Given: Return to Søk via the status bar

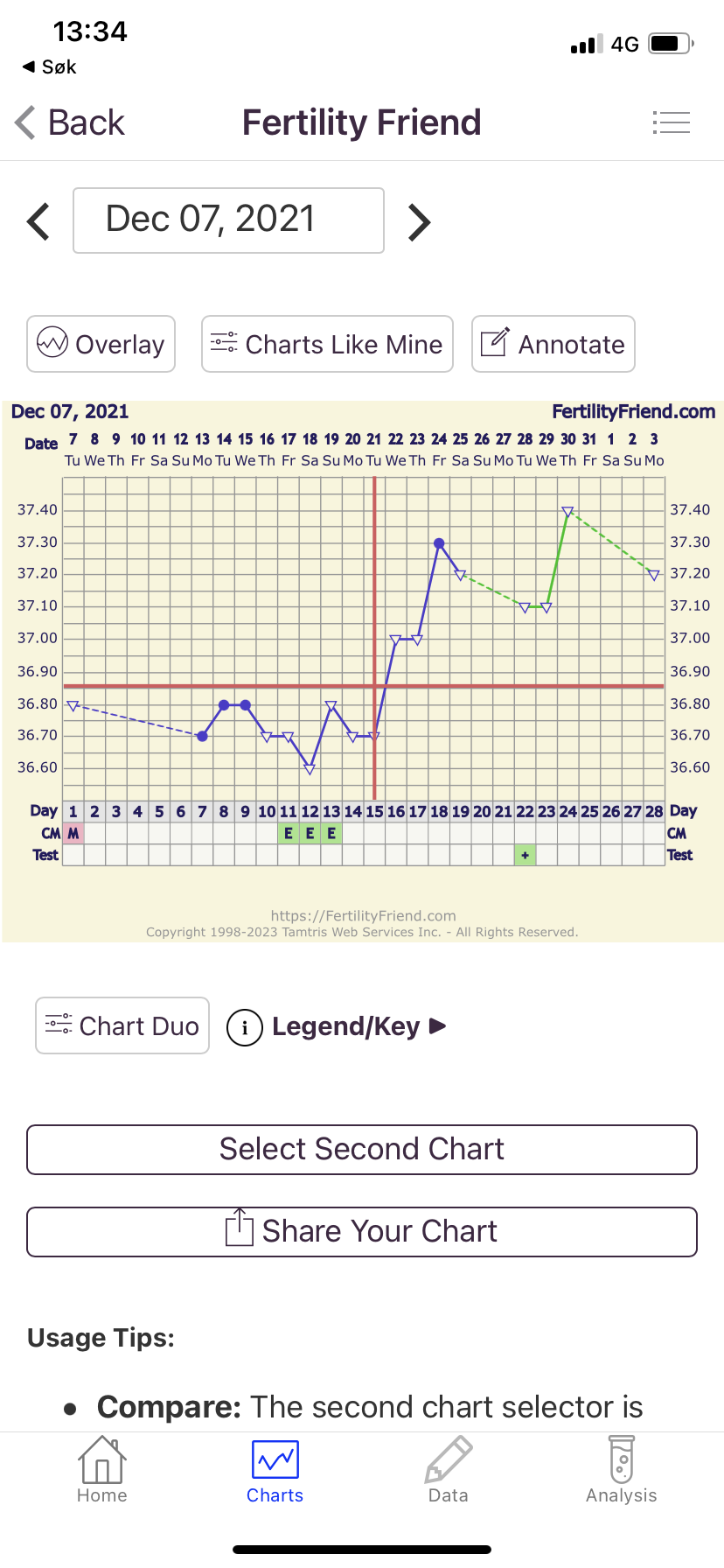Looking at the screenshot, I should [50, 66].
